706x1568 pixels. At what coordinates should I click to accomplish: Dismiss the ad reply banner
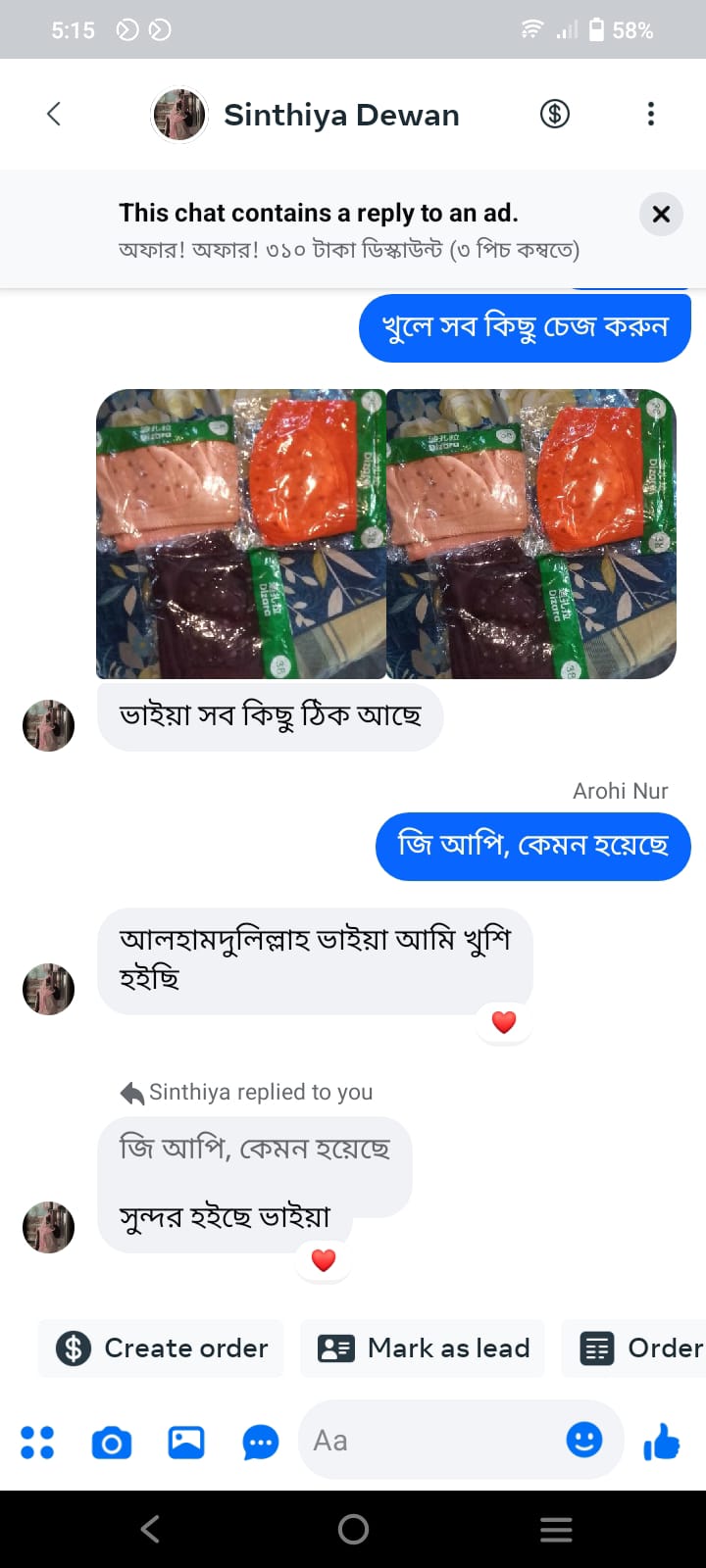(661, 214)
